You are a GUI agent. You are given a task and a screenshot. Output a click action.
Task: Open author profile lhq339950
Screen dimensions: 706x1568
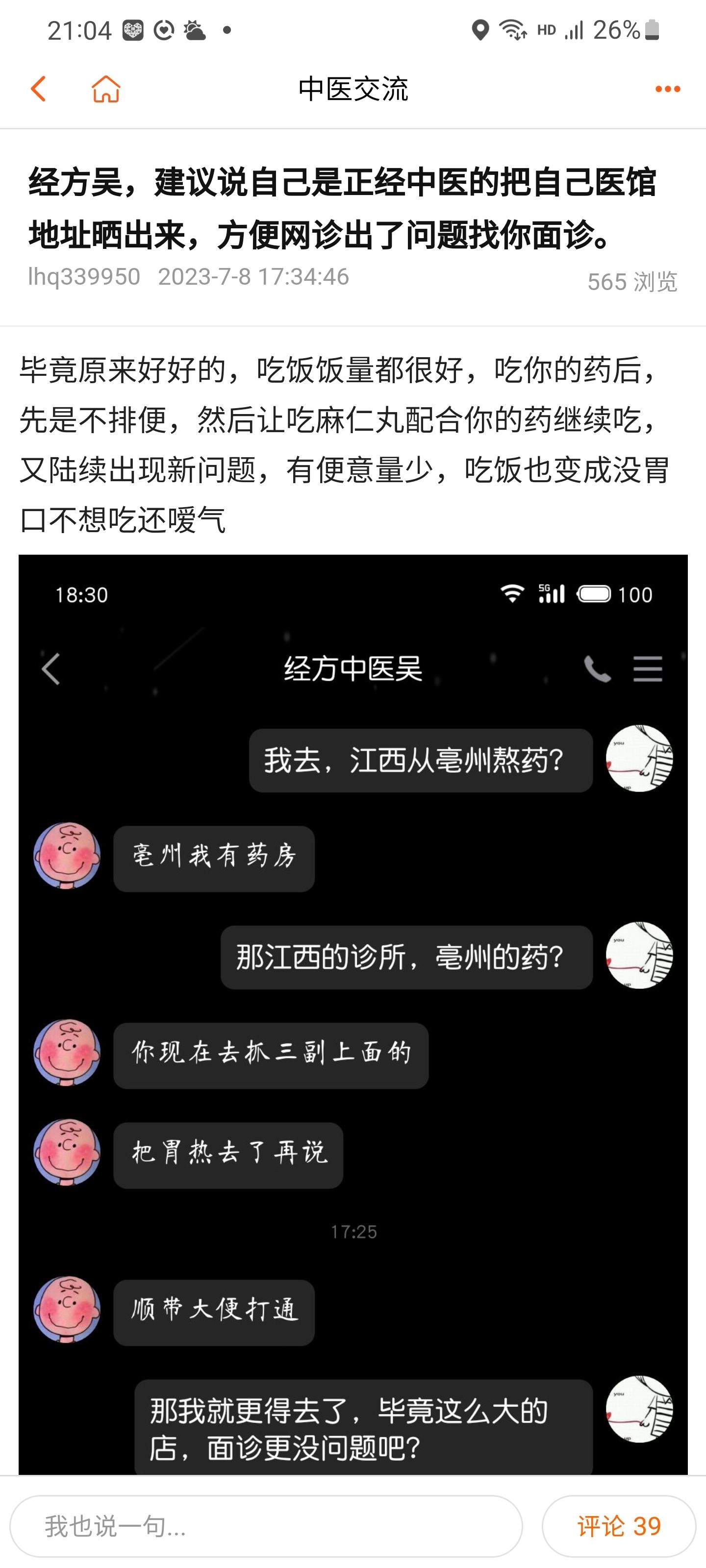84,277
